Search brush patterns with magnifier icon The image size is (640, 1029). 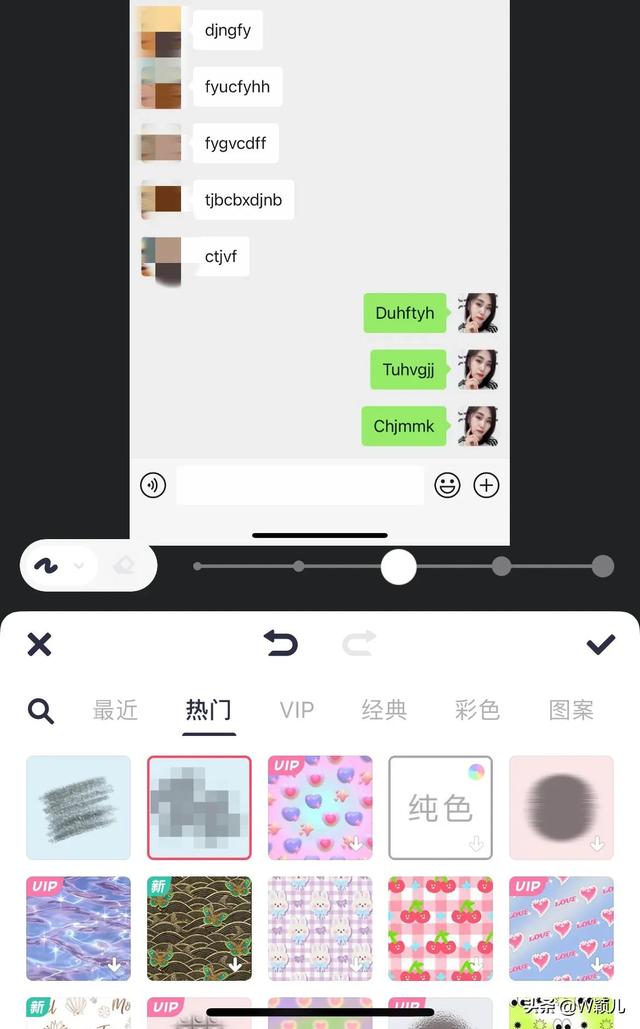(40, 711)
